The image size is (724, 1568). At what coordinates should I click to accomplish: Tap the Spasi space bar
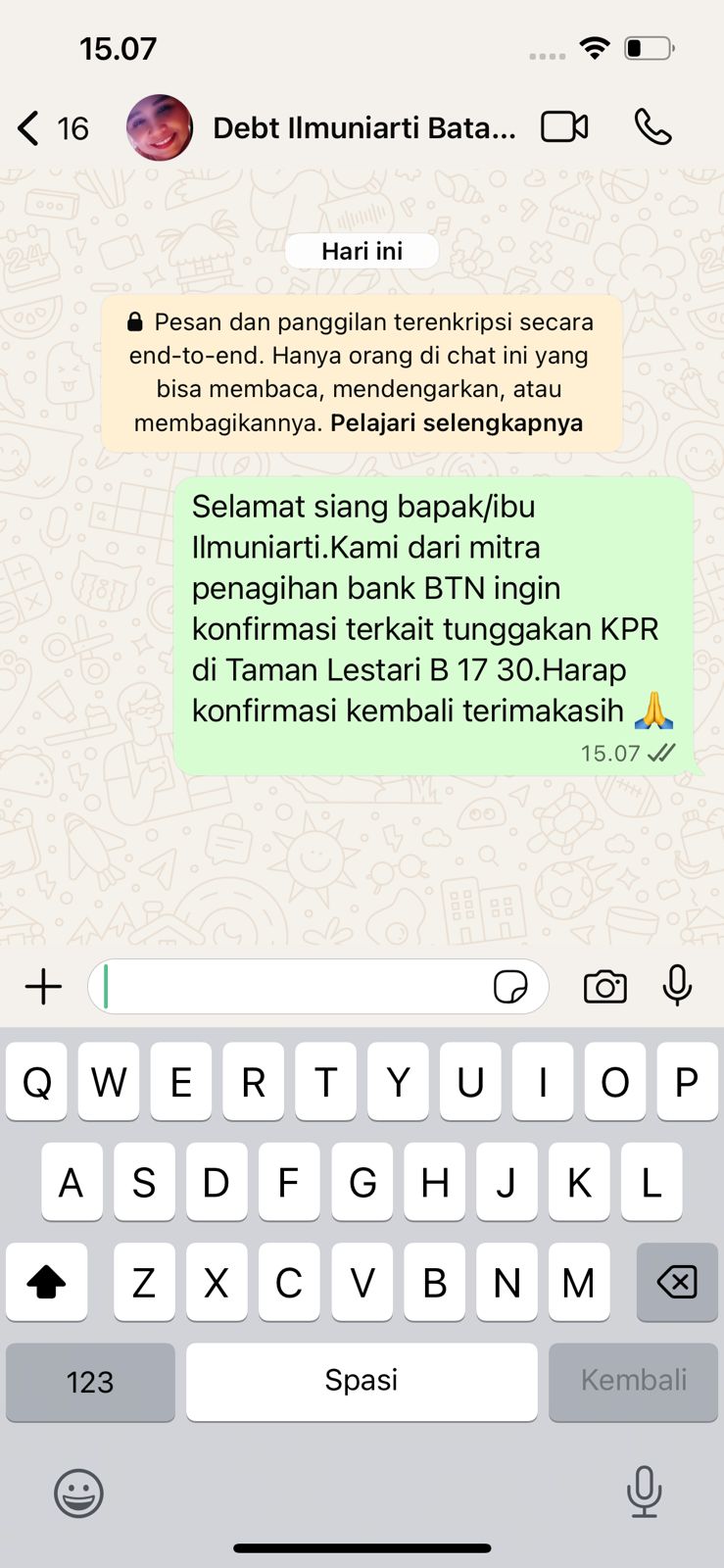coord(362,1381)
